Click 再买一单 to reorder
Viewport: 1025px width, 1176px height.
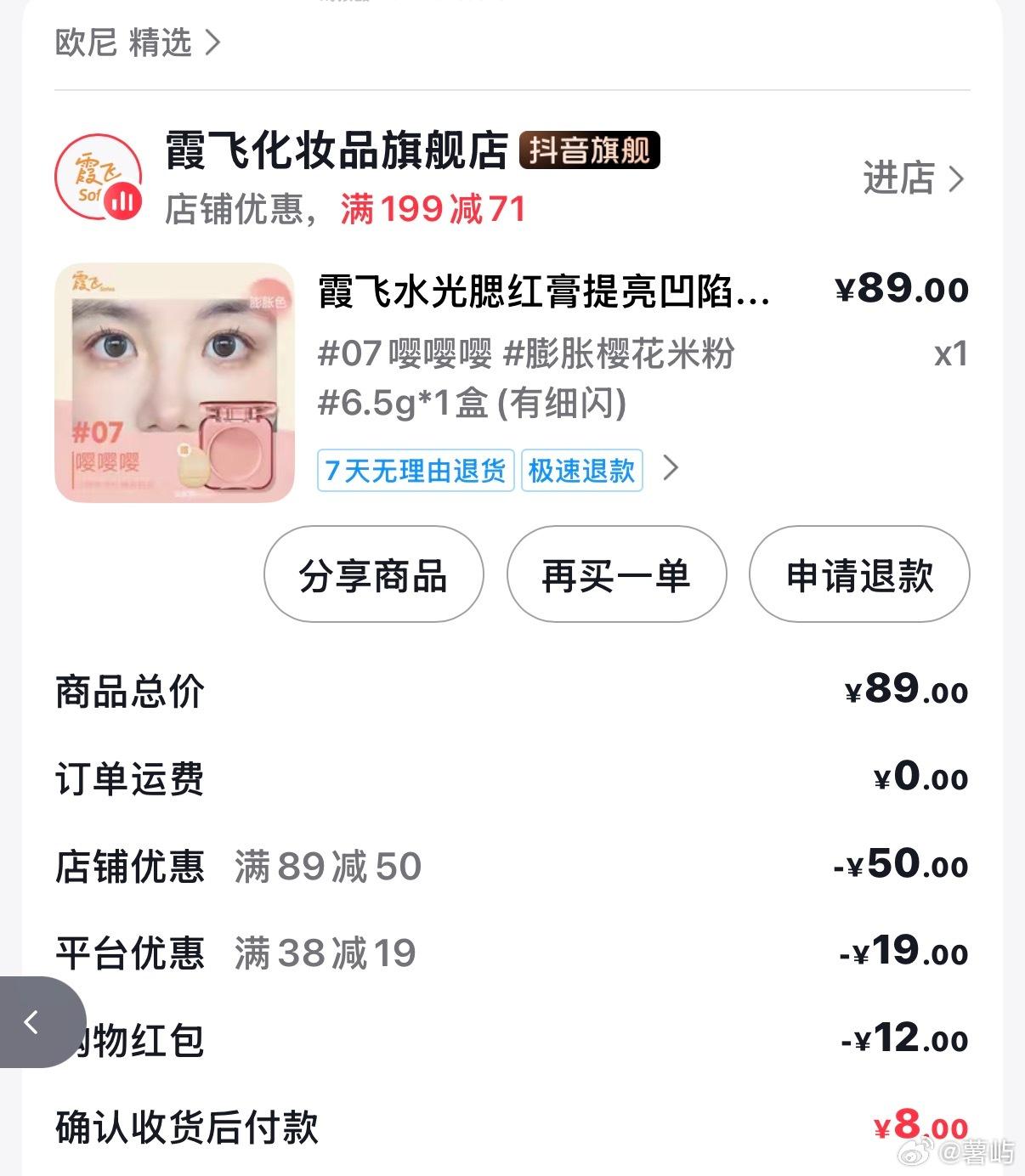[x=616, y=575]
